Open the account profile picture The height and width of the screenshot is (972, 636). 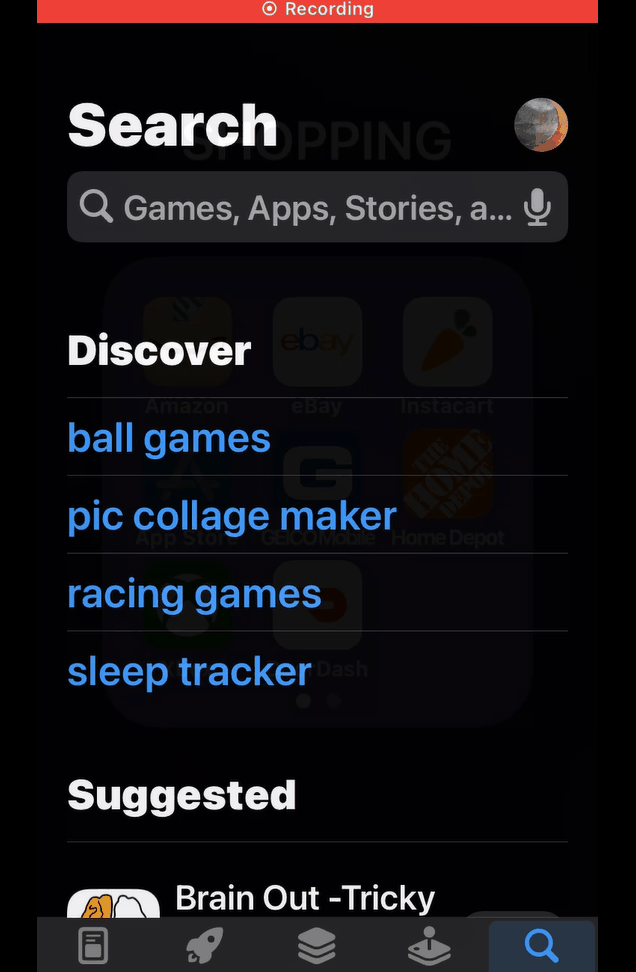click(541, 125)
